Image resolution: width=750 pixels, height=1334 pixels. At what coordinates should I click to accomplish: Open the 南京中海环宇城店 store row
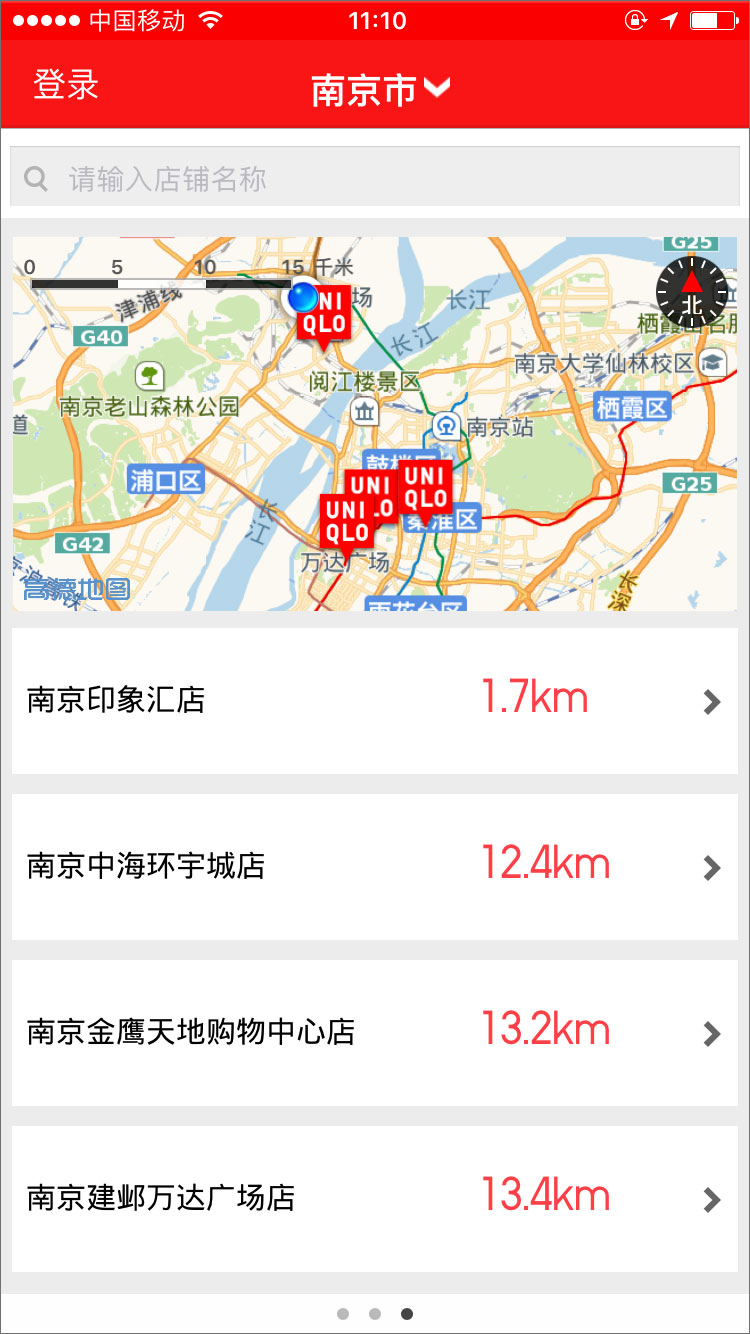tap(375, 866)
